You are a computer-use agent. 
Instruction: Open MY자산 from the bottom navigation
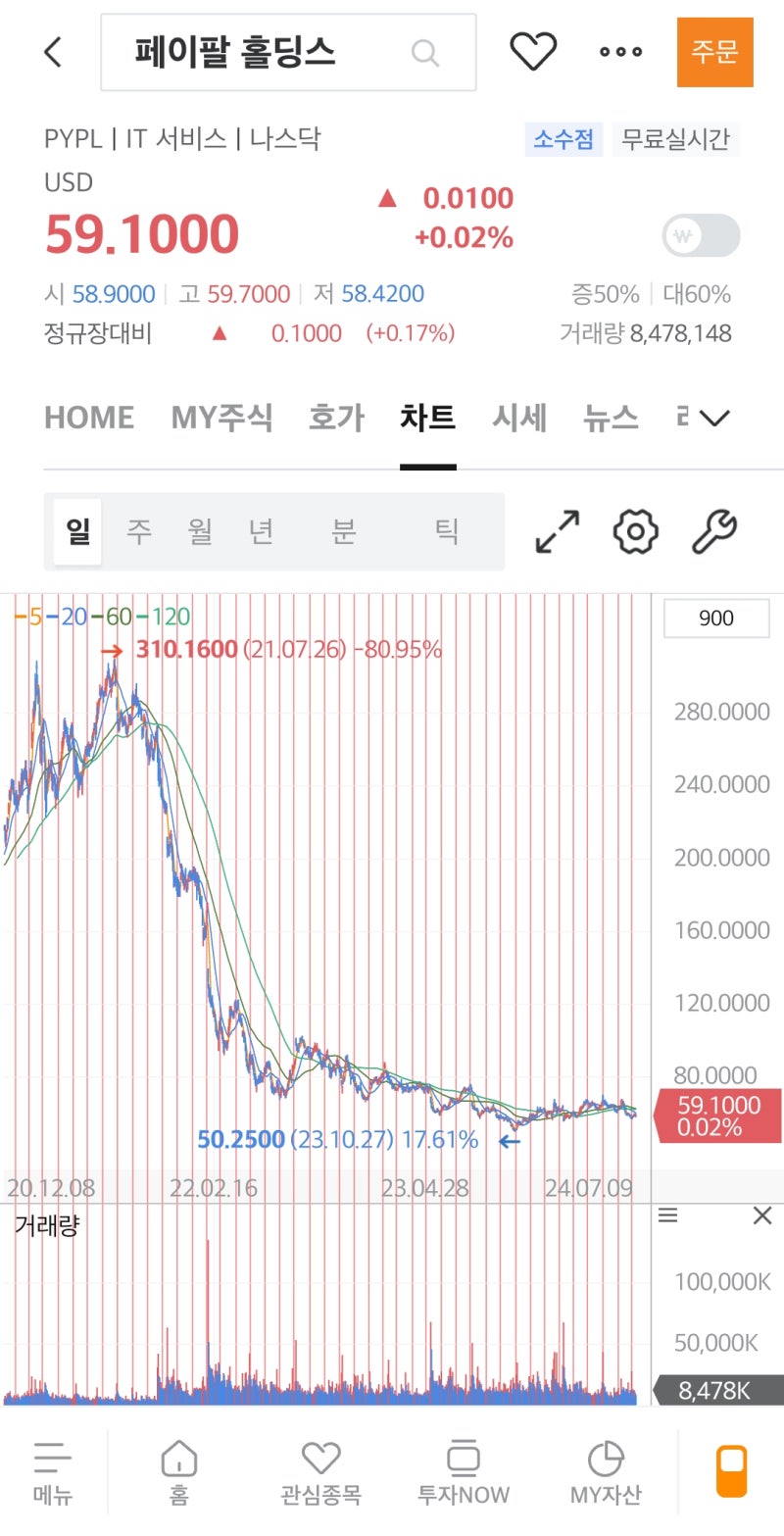pos(606,1470)
